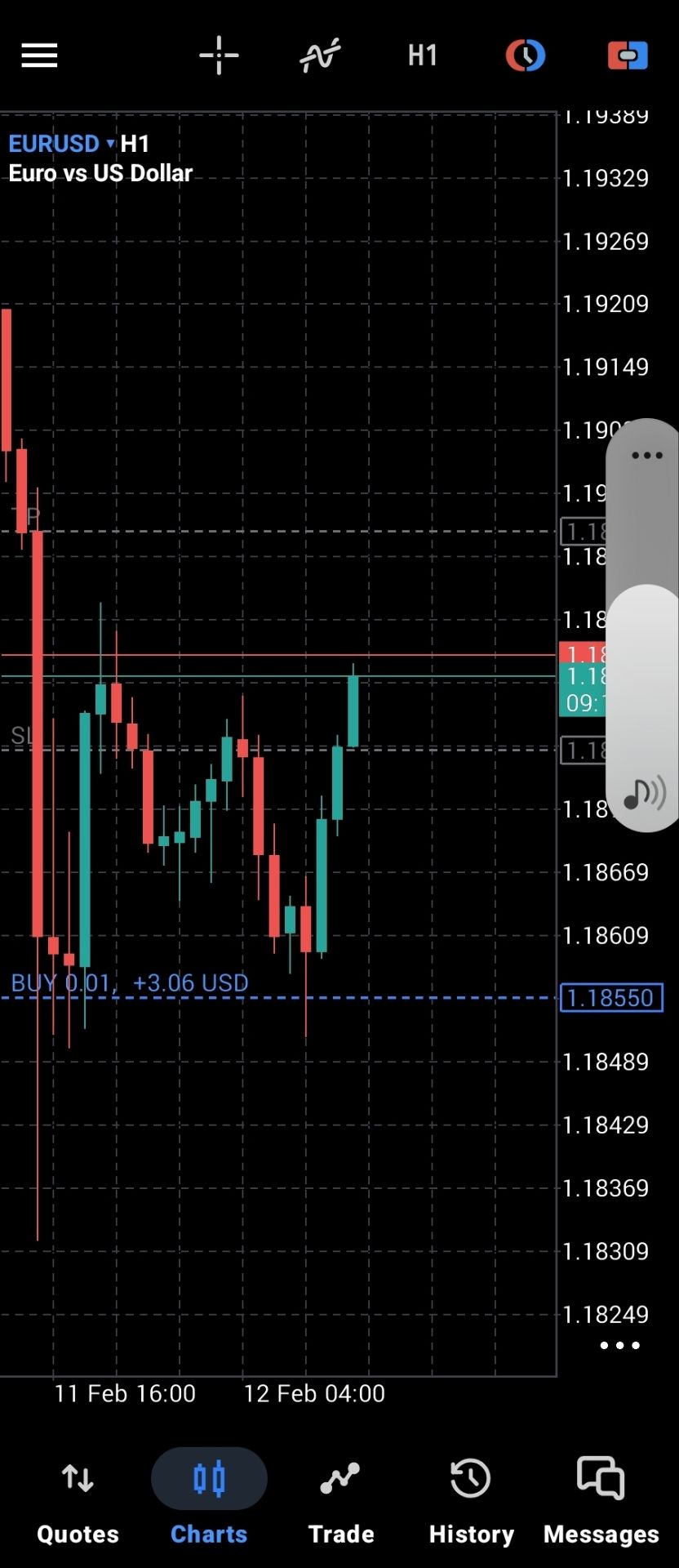Open the indicators list
This screenshot has width=679, height=1568.
pyautogui.click(x=320, y=56)
